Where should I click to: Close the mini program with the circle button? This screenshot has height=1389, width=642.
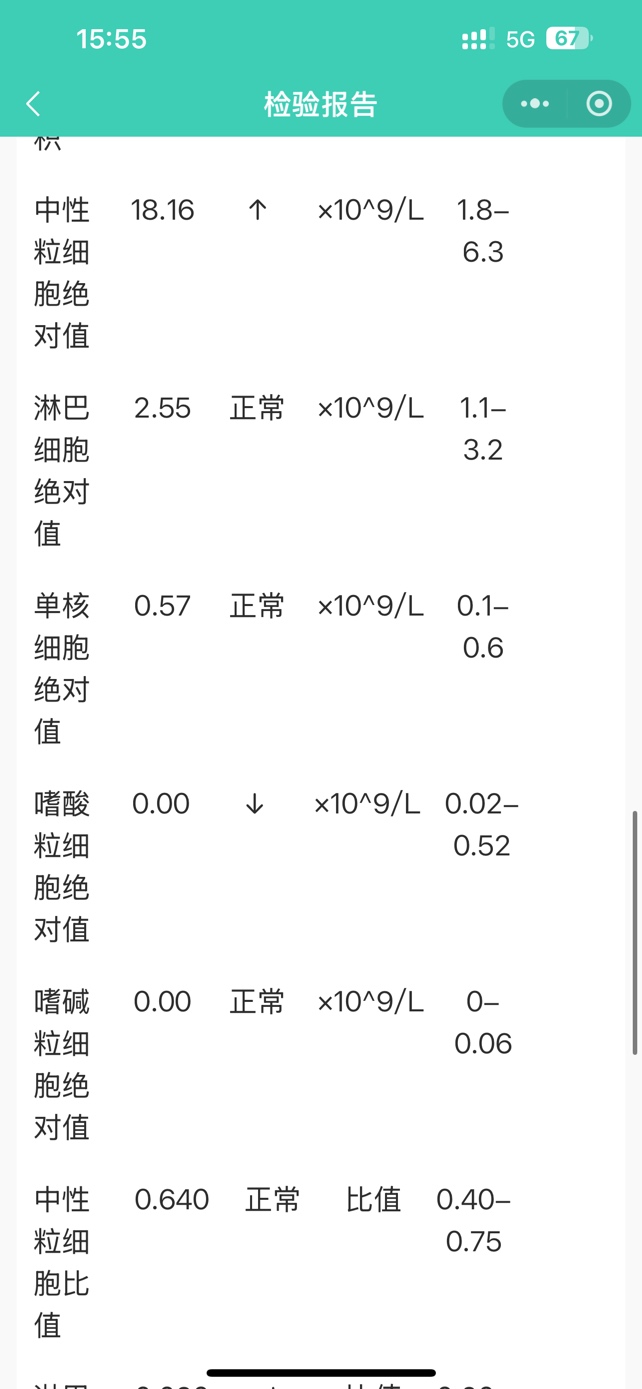[x=599, y=104]
